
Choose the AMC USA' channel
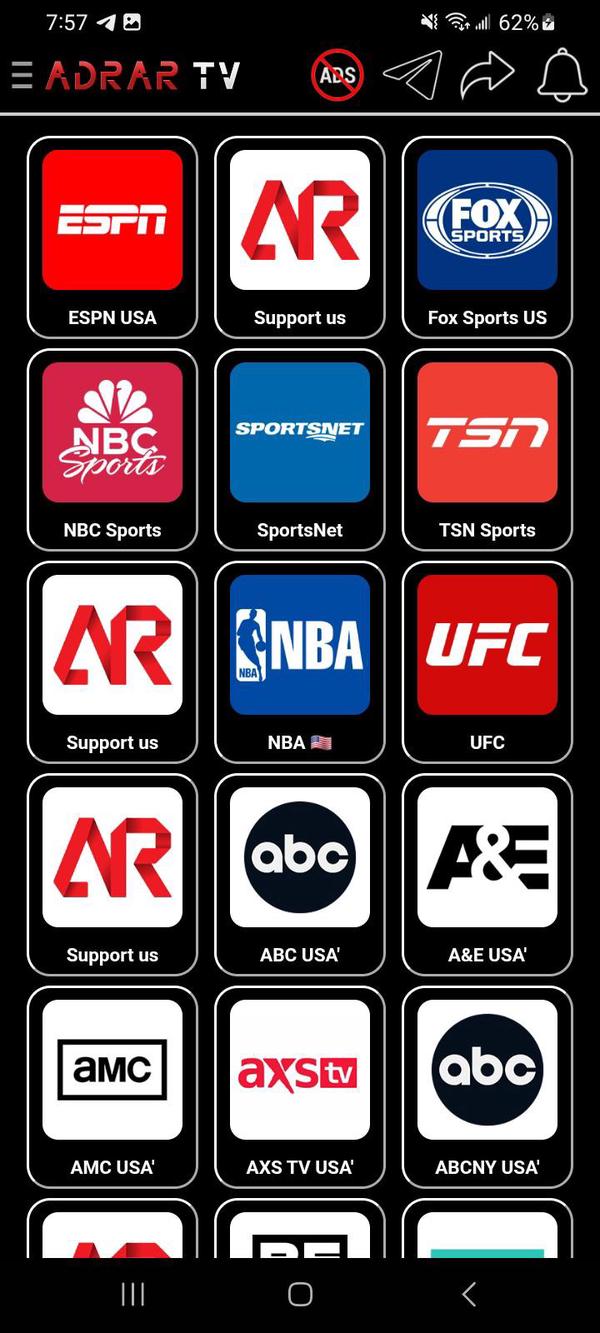coord(112,1086)
